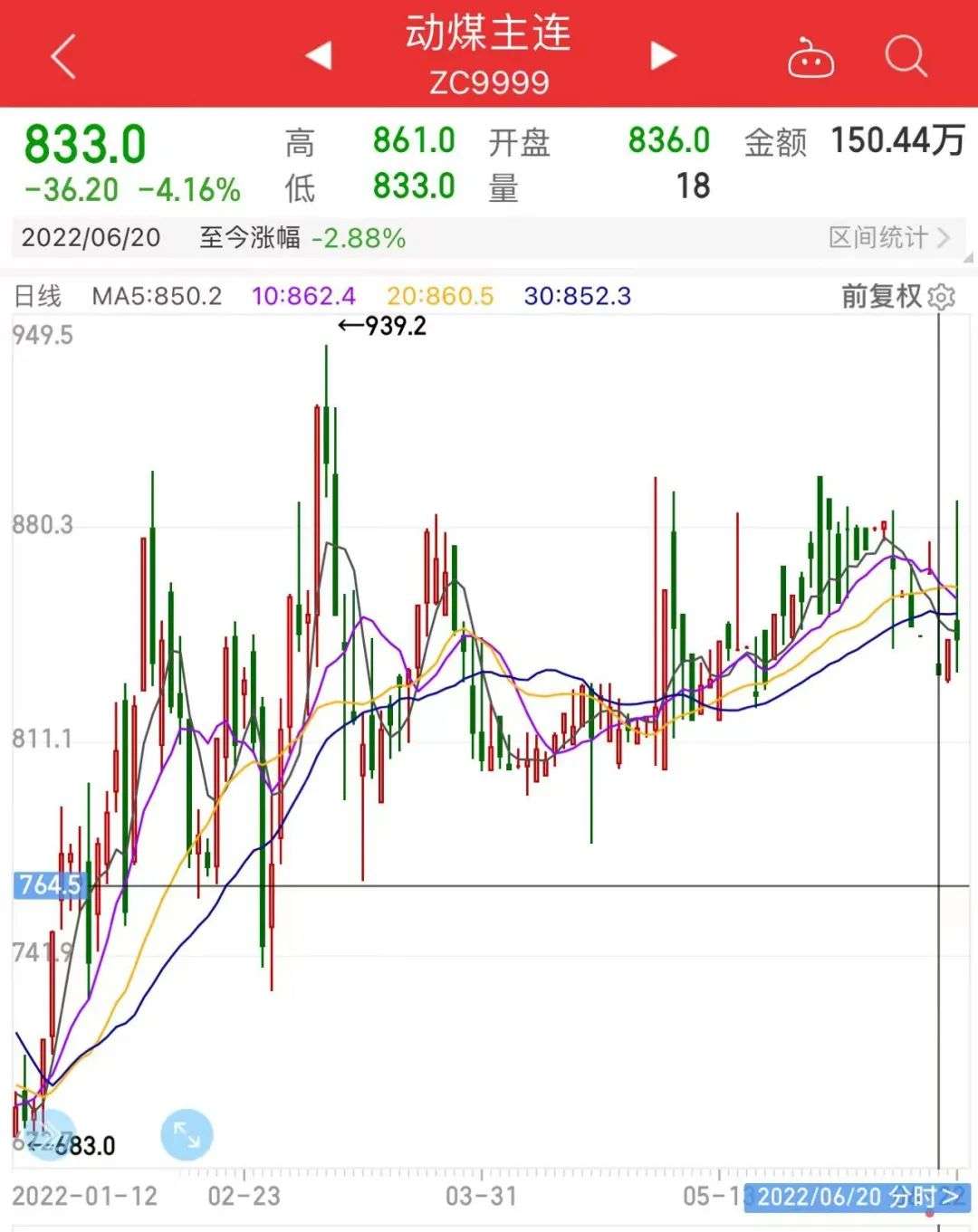Image resolution: width=978 pixels, height=1232 pixels.
Task: Switch to the previous contract with left arrow
Action: (319, 56)
